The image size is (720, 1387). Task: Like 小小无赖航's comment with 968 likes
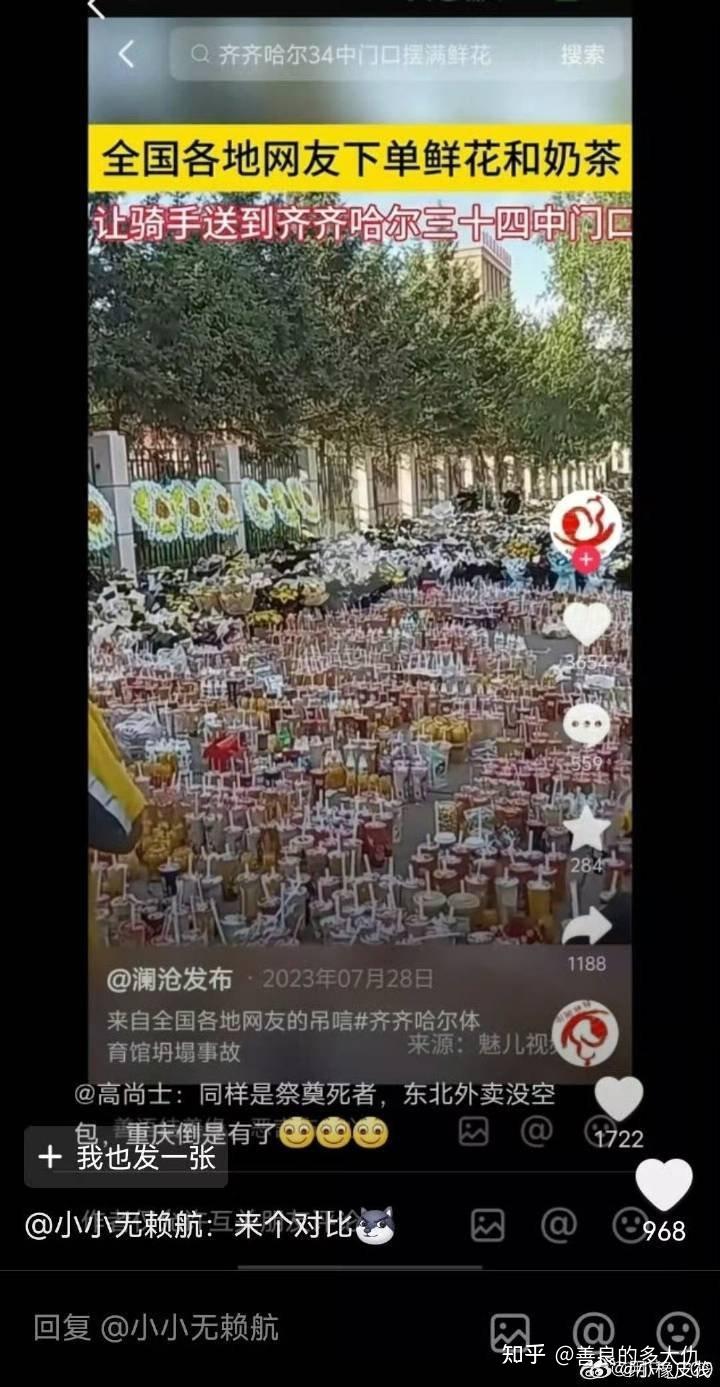[x=664, y=1185]
